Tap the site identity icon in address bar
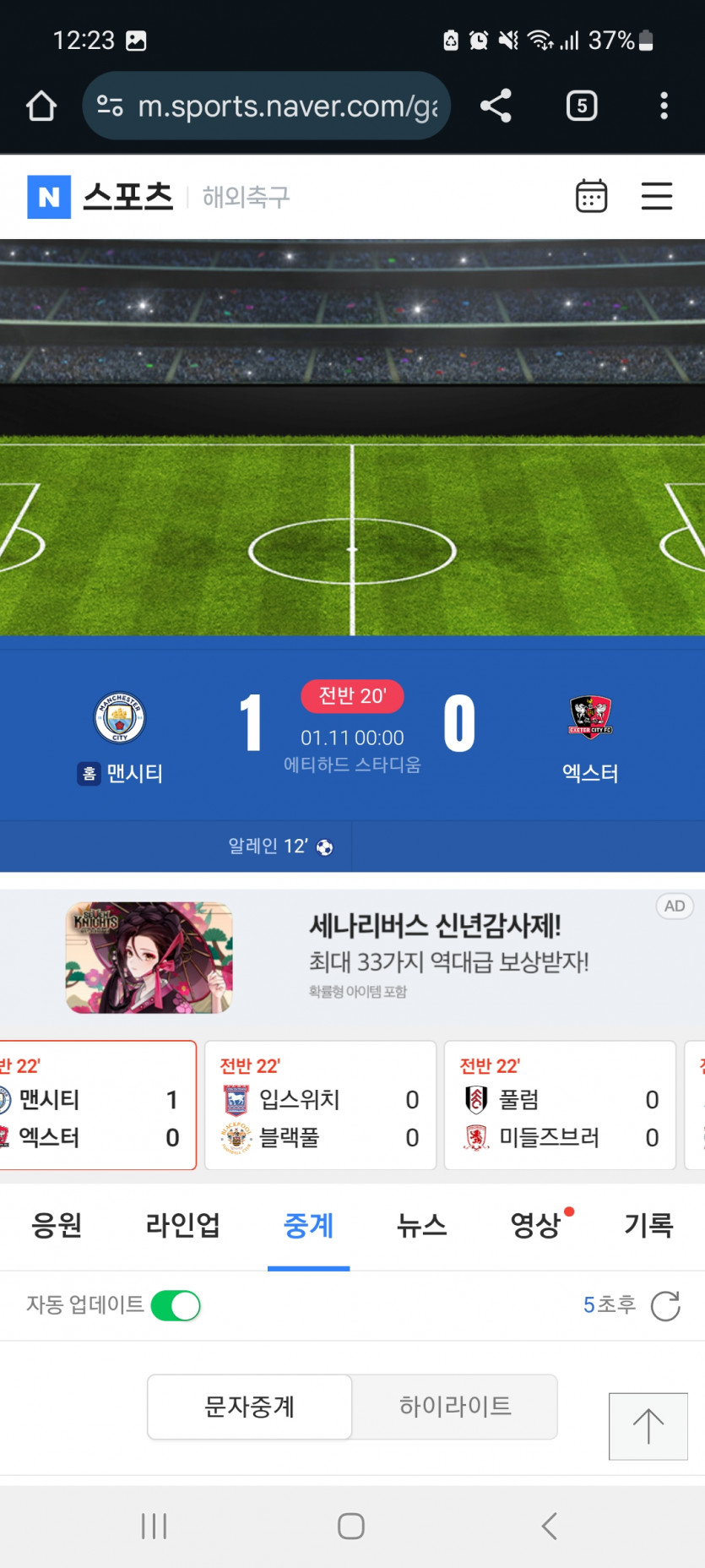This screenshot has width=705, height=1568. [x=109, y=106]
